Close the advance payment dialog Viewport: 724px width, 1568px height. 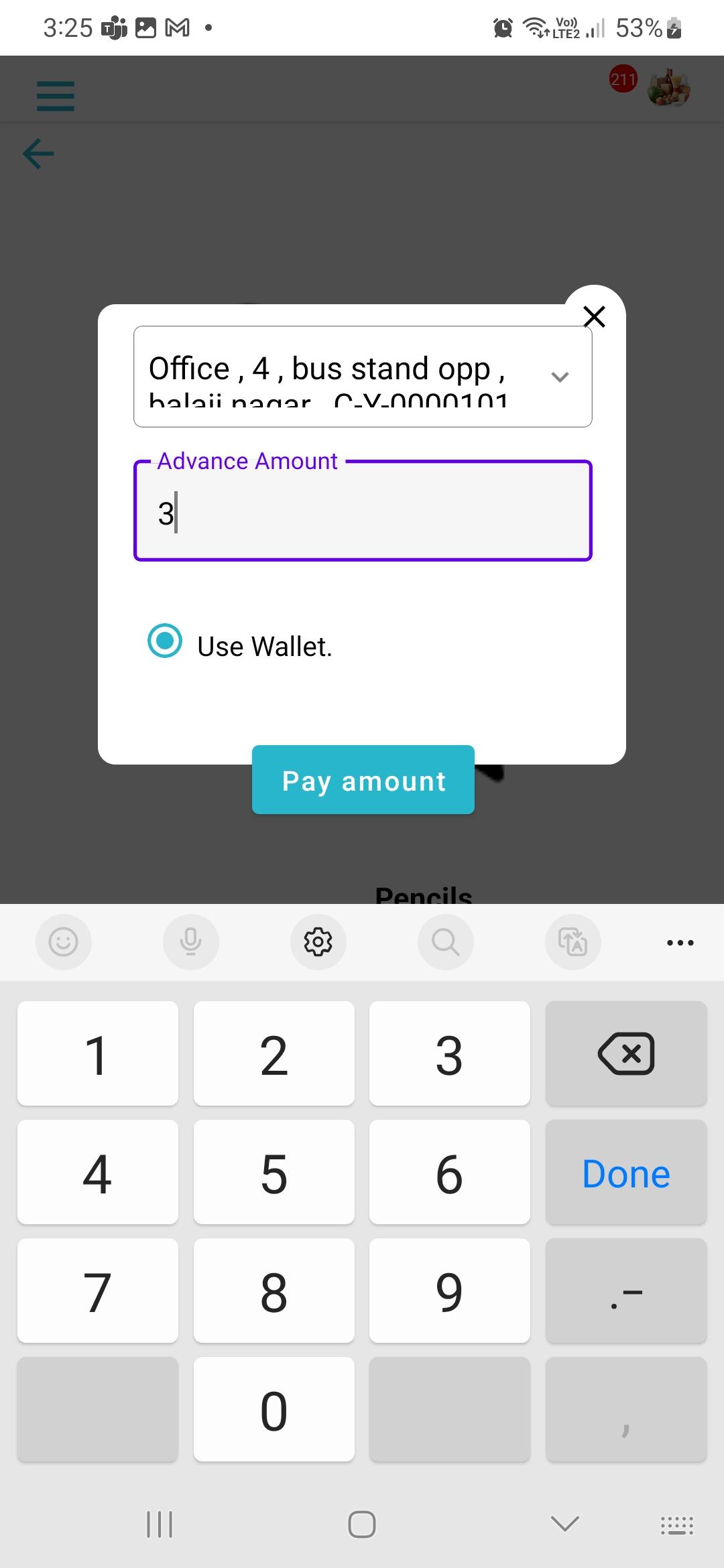595,316
